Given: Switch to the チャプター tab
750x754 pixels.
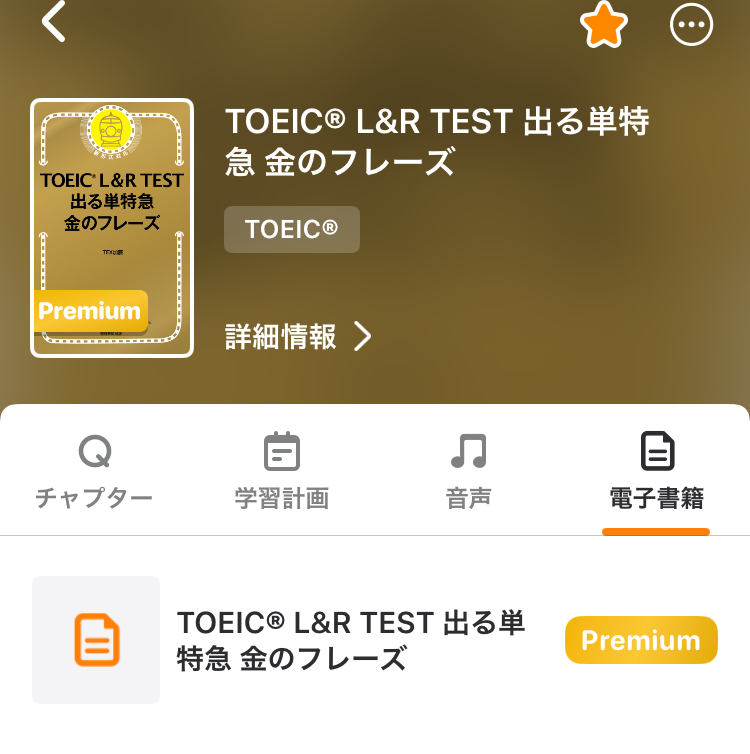Looking at the screenshot, I should point(93,470).
